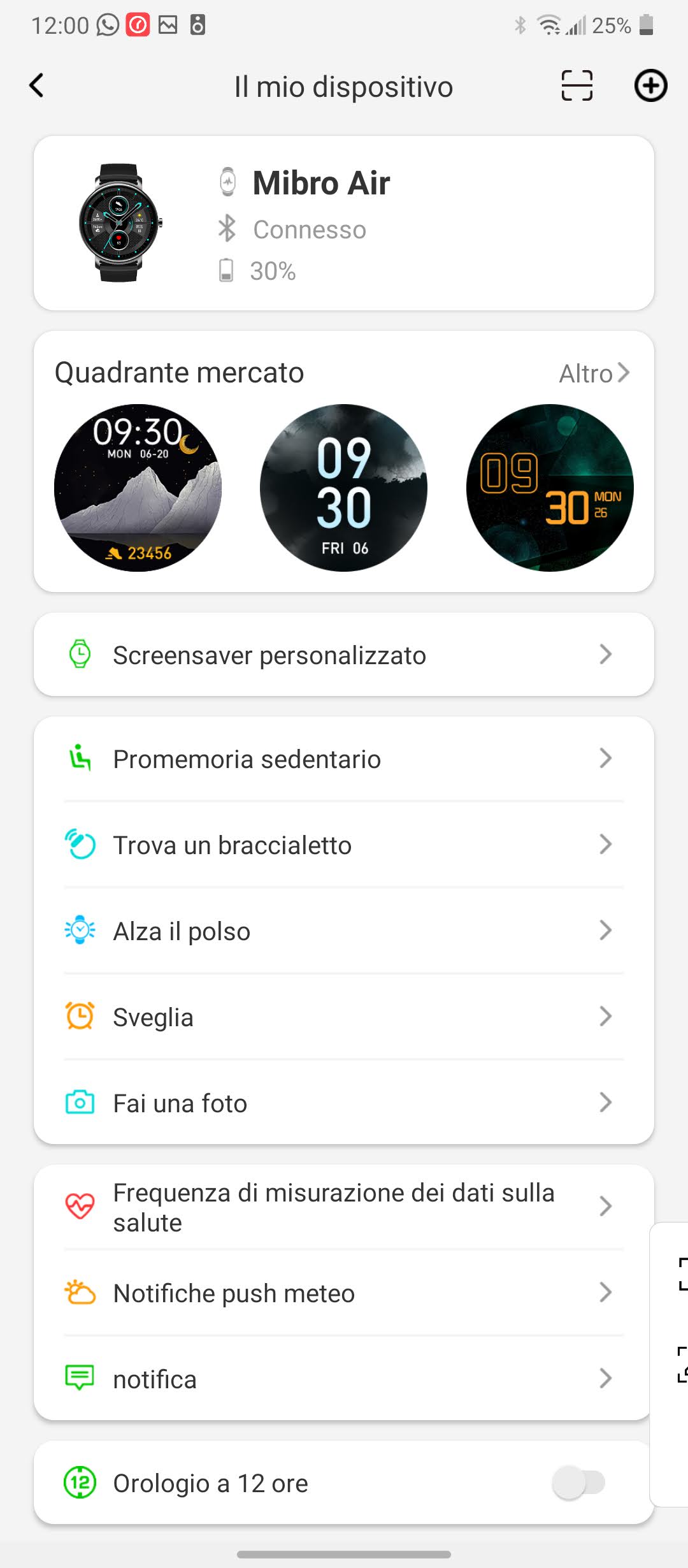Open Promemoria sedentario settings

(344, 759)
